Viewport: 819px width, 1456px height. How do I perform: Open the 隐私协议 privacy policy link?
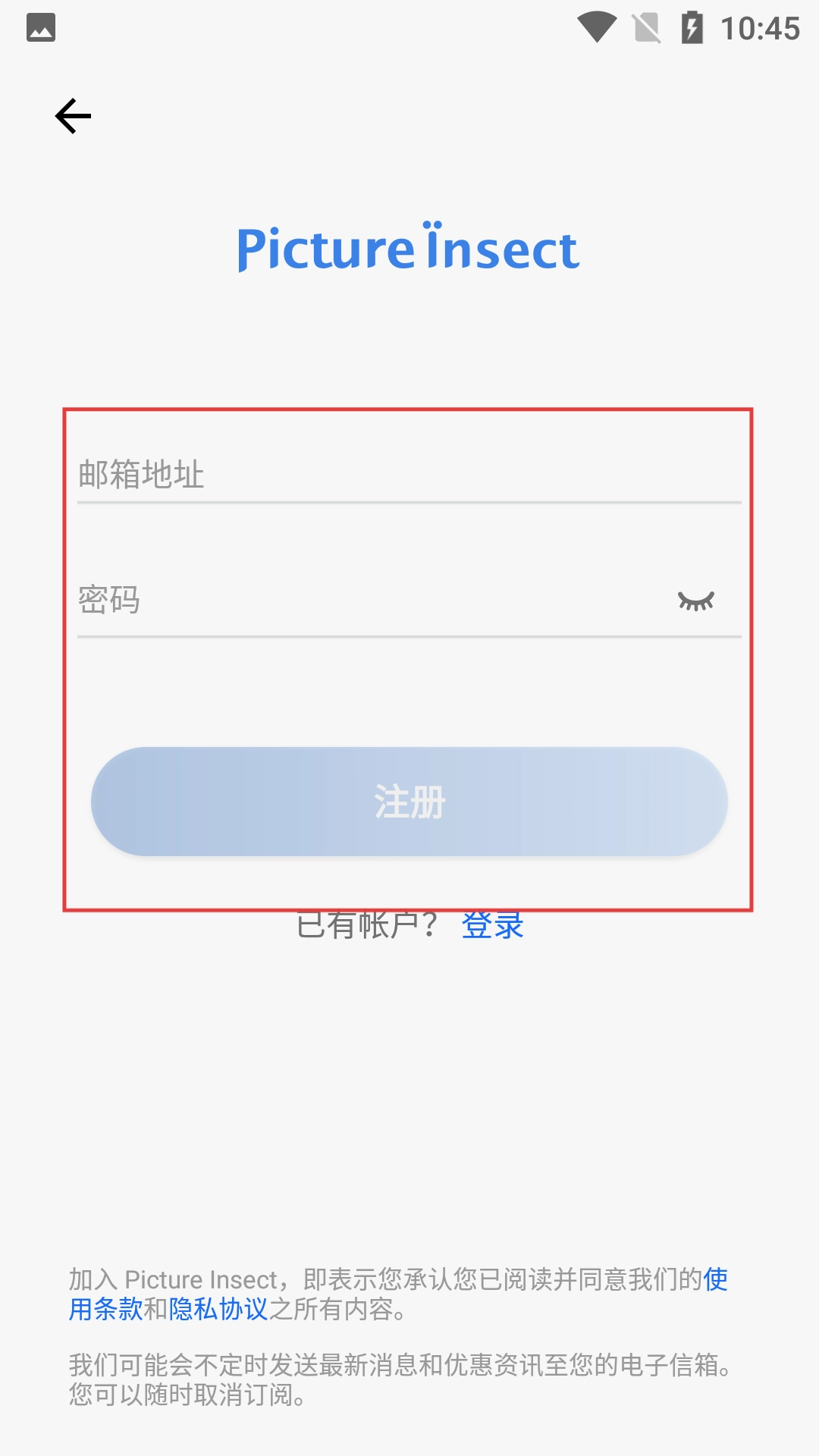(218, 1309)
